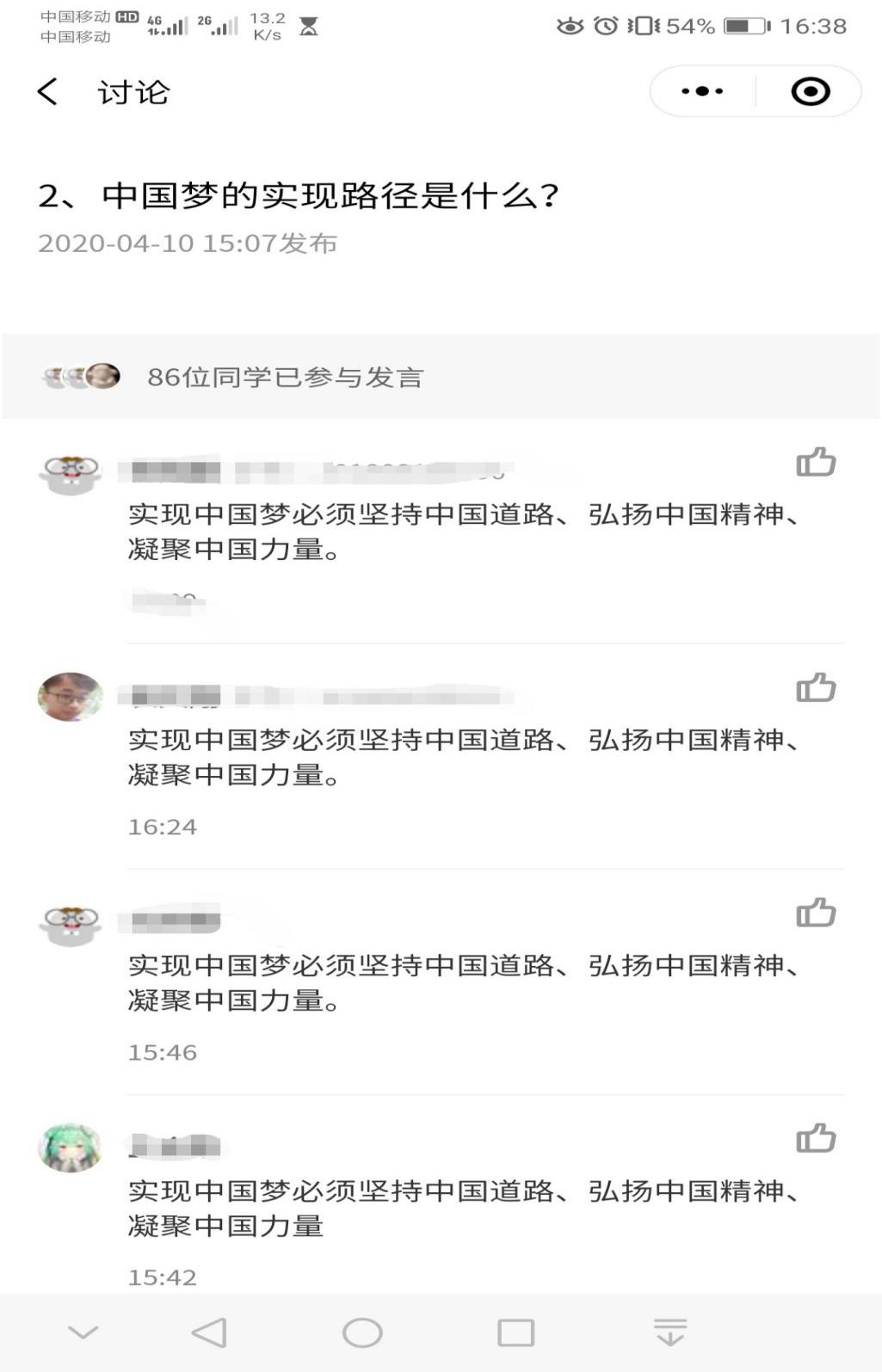Screen dimensions: 882x1372
Task: Go back from the 讨论 page
Action: tap(48, 91)
